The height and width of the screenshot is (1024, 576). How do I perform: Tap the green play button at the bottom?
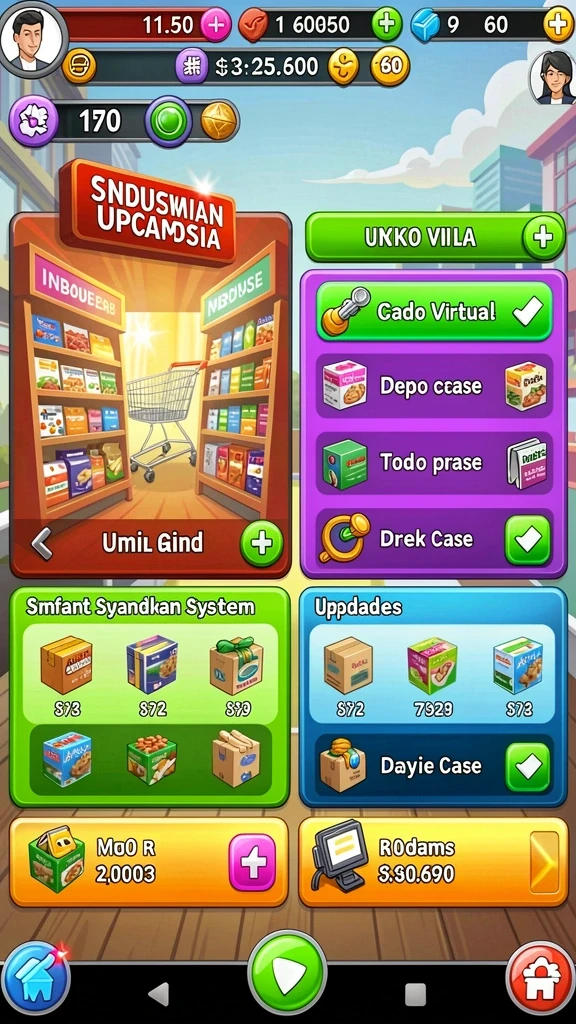pos(287,971)
